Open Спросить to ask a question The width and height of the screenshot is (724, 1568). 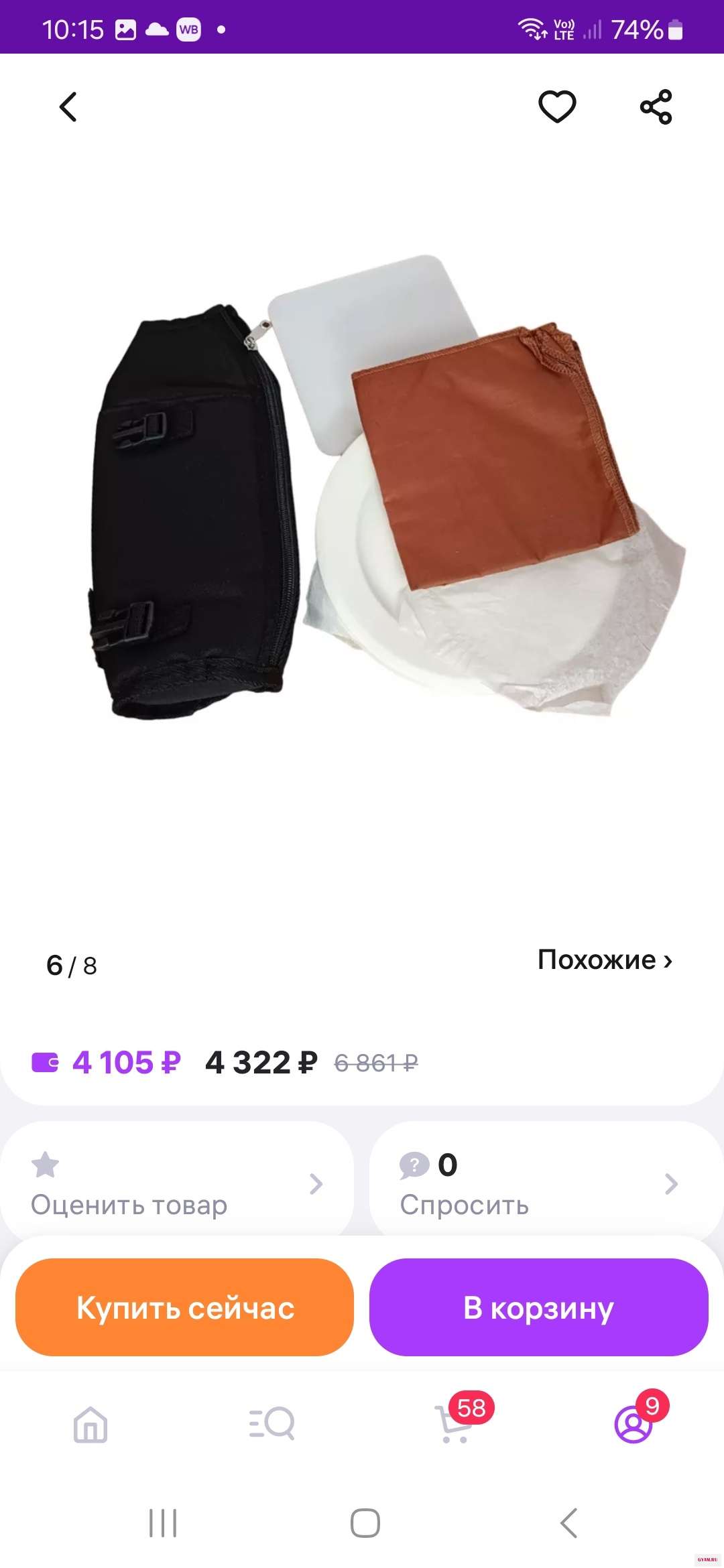pyautogui.click(x=540, y=1185)
